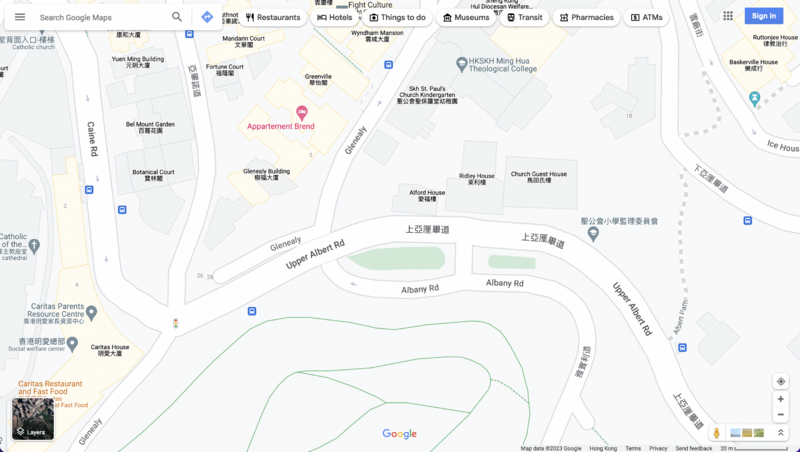Viewport: 800px width, 452px height.
Task: Open the hamburger menu
Action: [20, 17]
